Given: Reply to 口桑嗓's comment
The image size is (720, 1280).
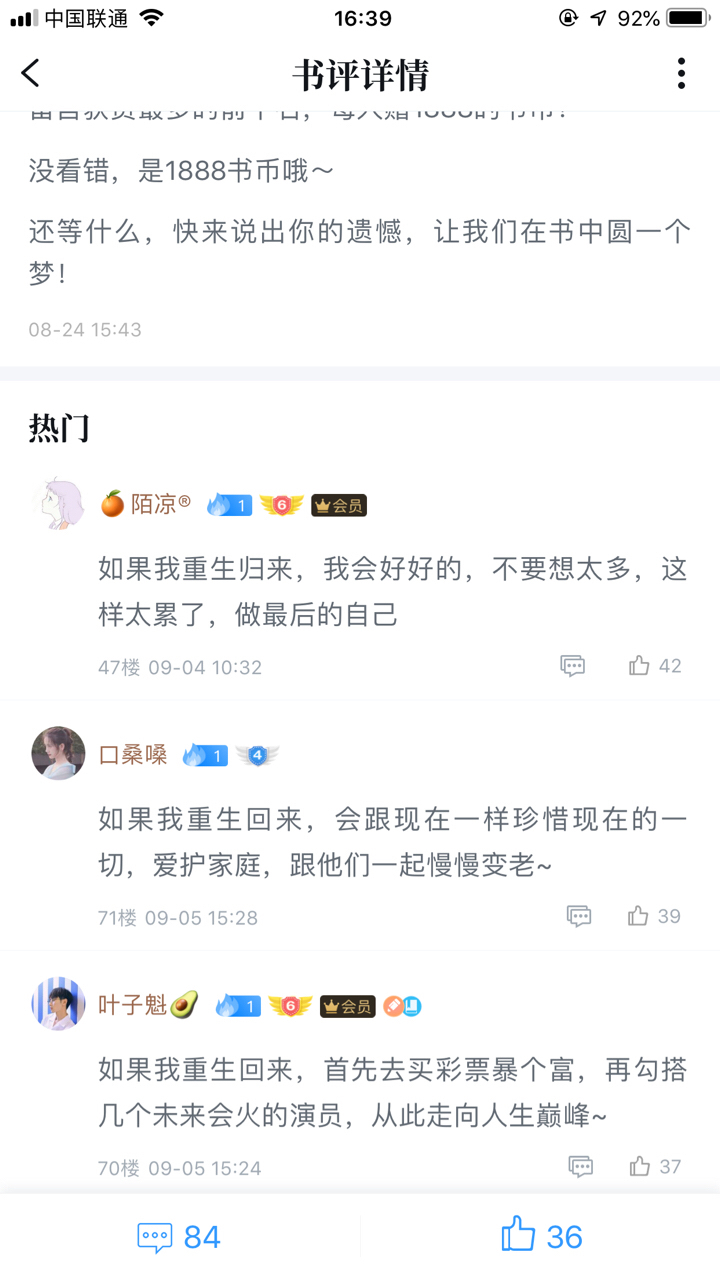Looking at the screenshot, I should point(579,916).
